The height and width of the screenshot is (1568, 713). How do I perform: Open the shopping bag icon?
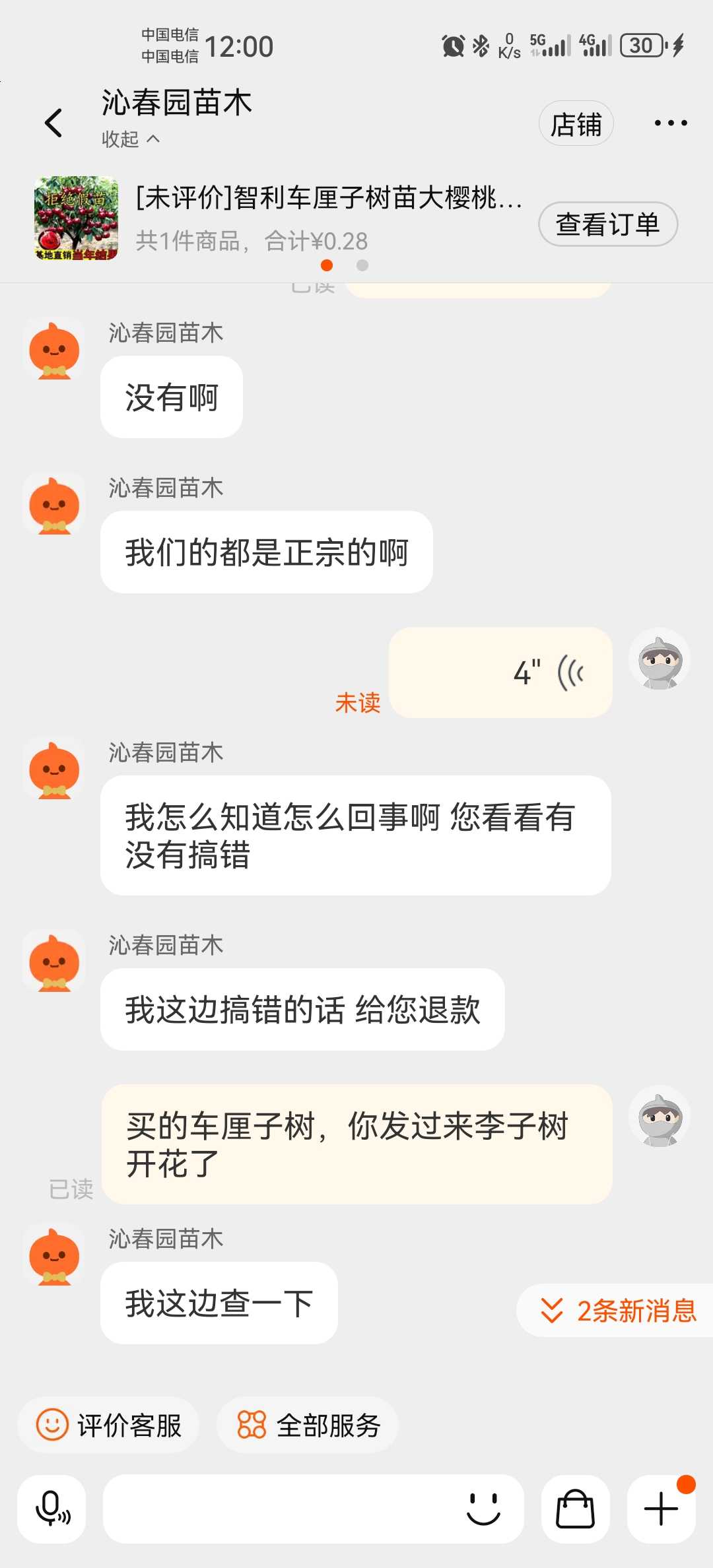[575, 1509]
